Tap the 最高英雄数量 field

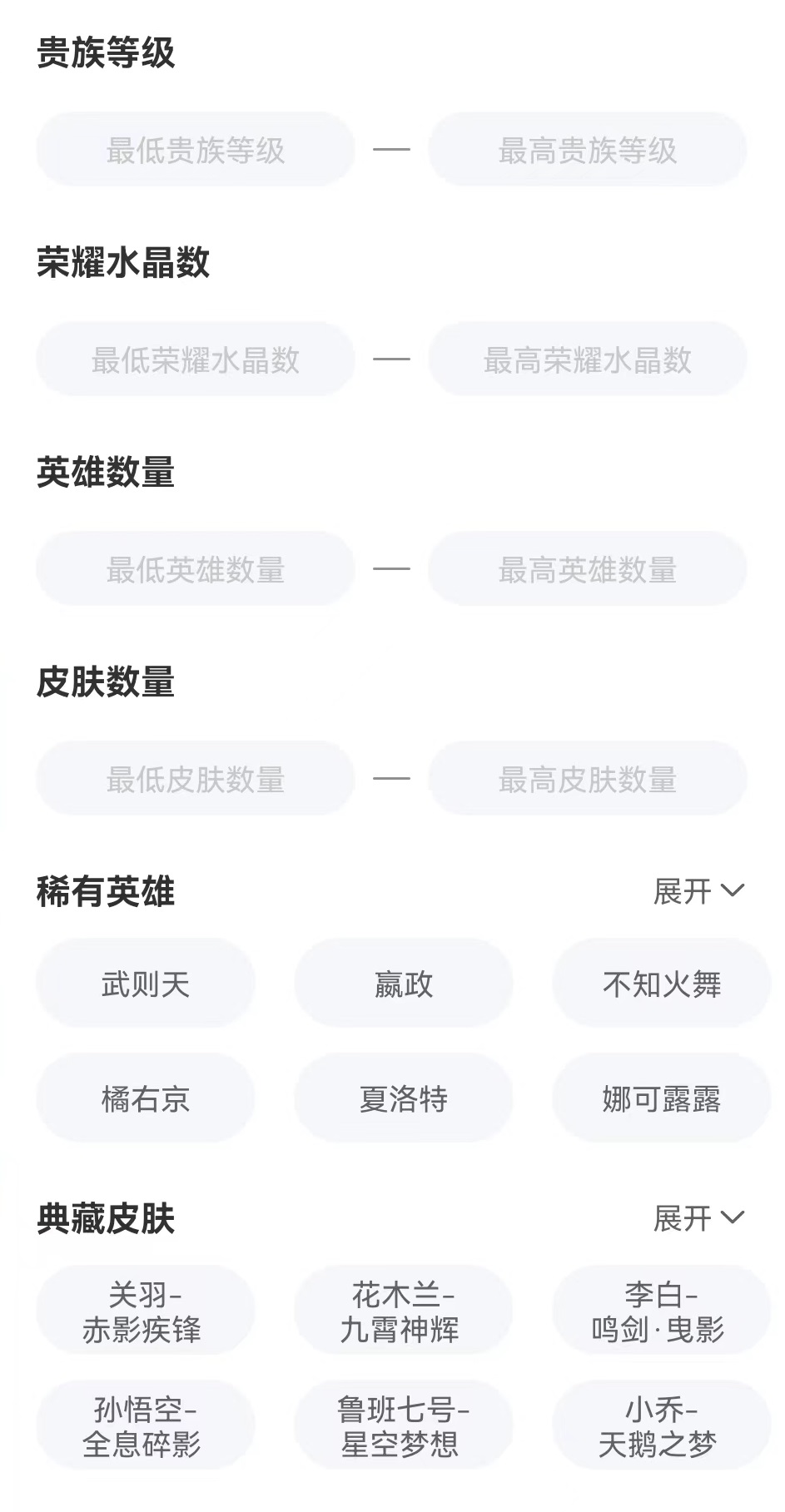(x=587, y=569)
